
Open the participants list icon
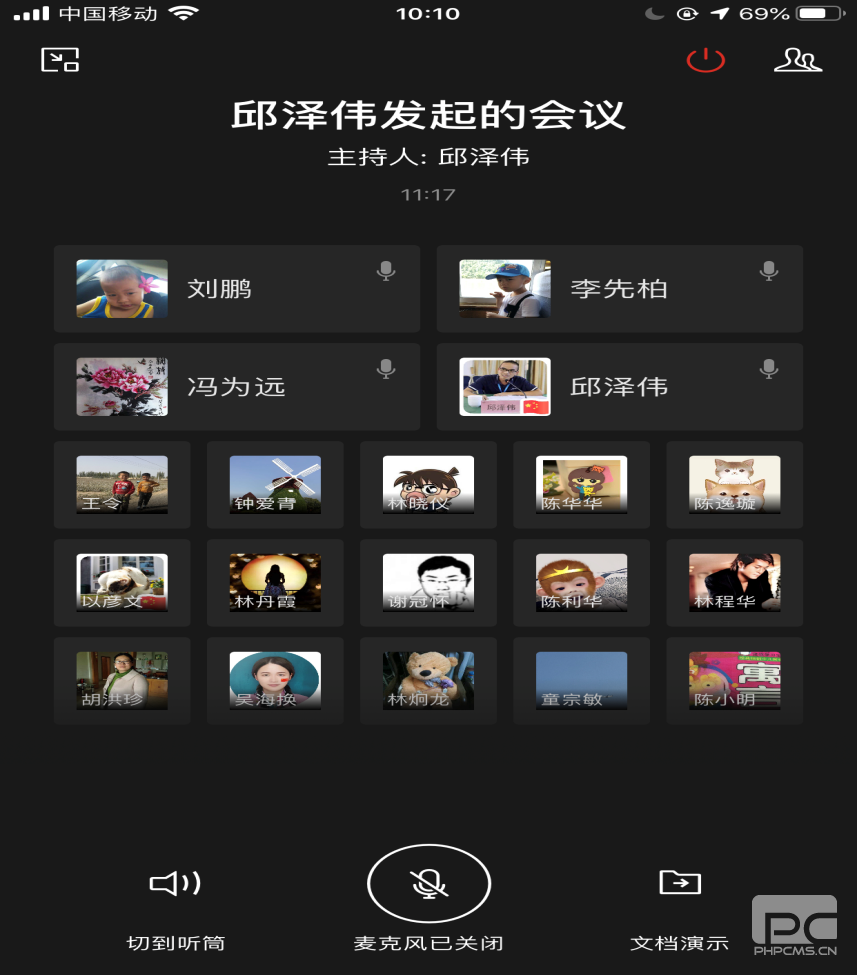coord(797,61)
